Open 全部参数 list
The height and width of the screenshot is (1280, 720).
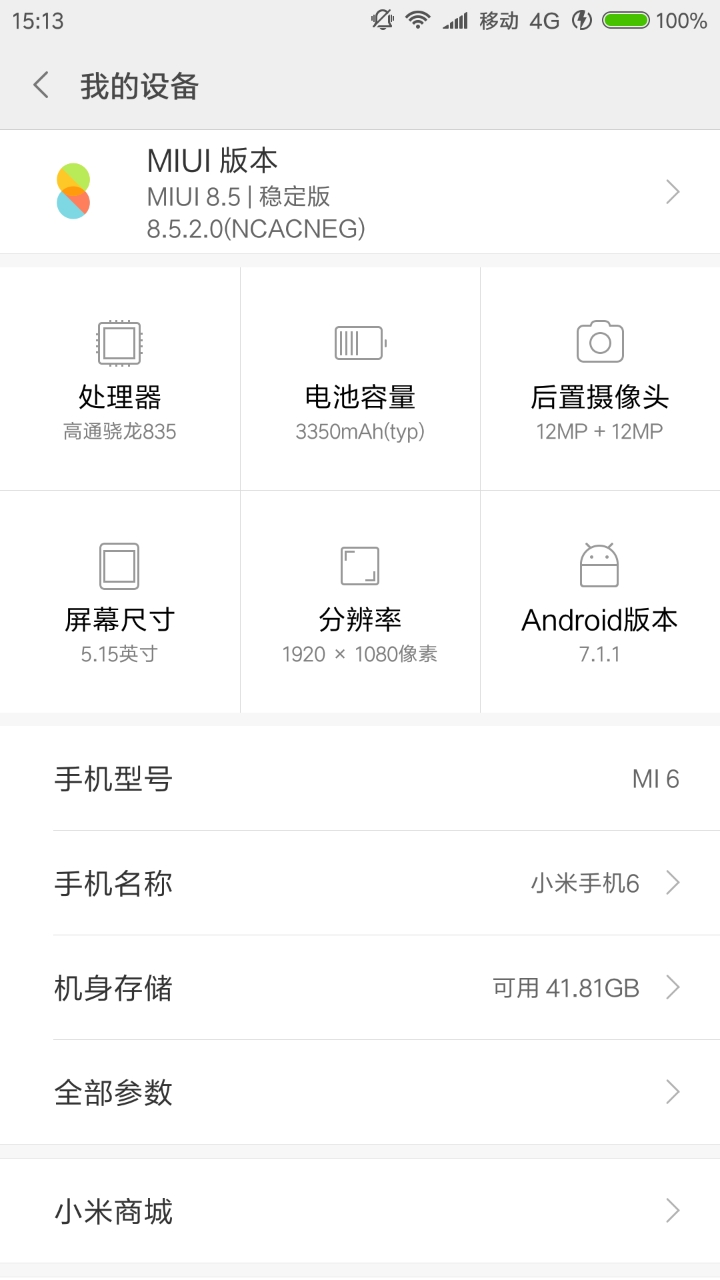360,1092
